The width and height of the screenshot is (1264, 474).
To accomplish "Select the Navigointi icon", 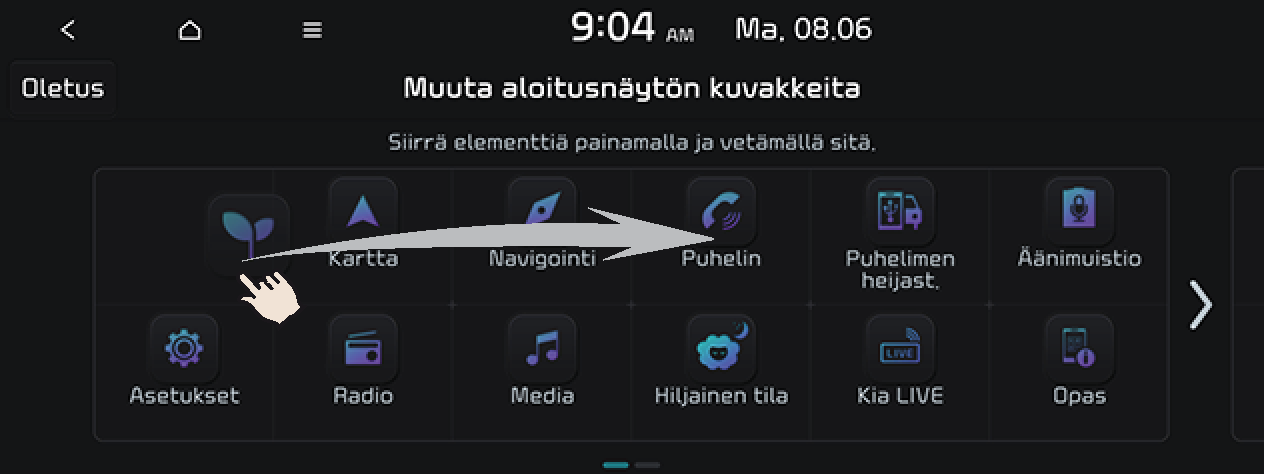I will click(542, 212).
